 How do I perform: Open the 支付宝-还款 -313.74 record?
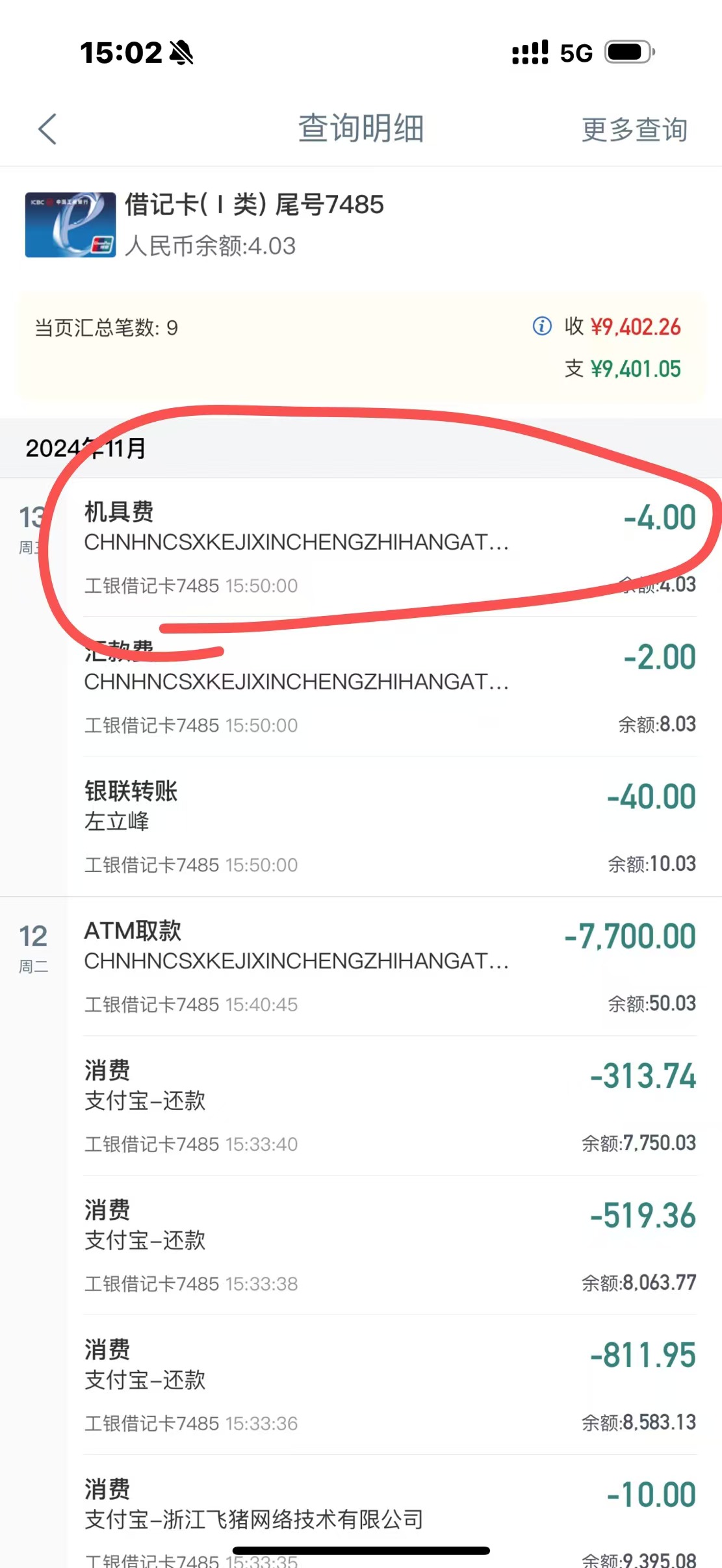click(390, 1106)
